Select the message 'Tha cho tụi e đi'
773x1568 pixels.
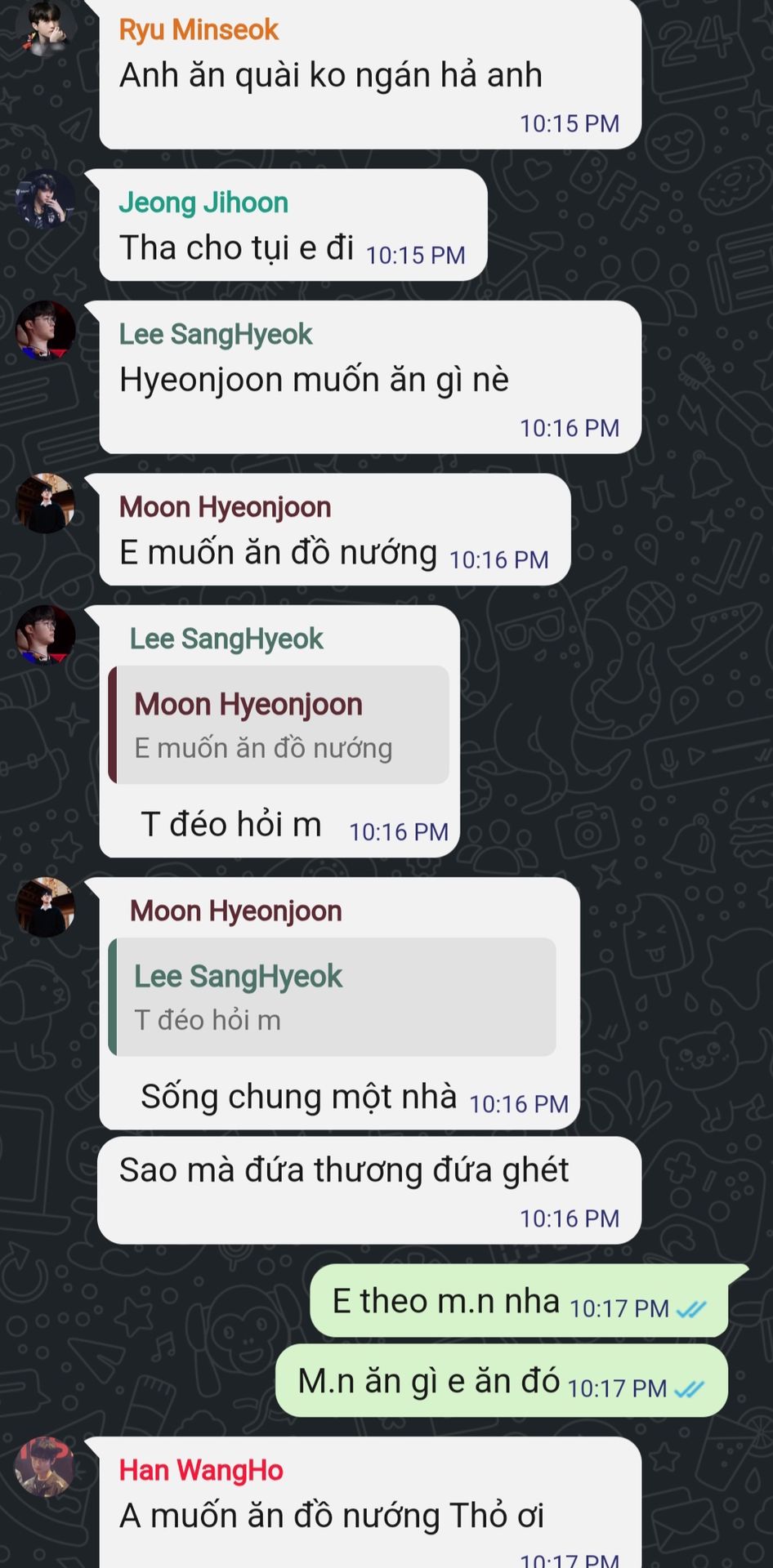237,248
